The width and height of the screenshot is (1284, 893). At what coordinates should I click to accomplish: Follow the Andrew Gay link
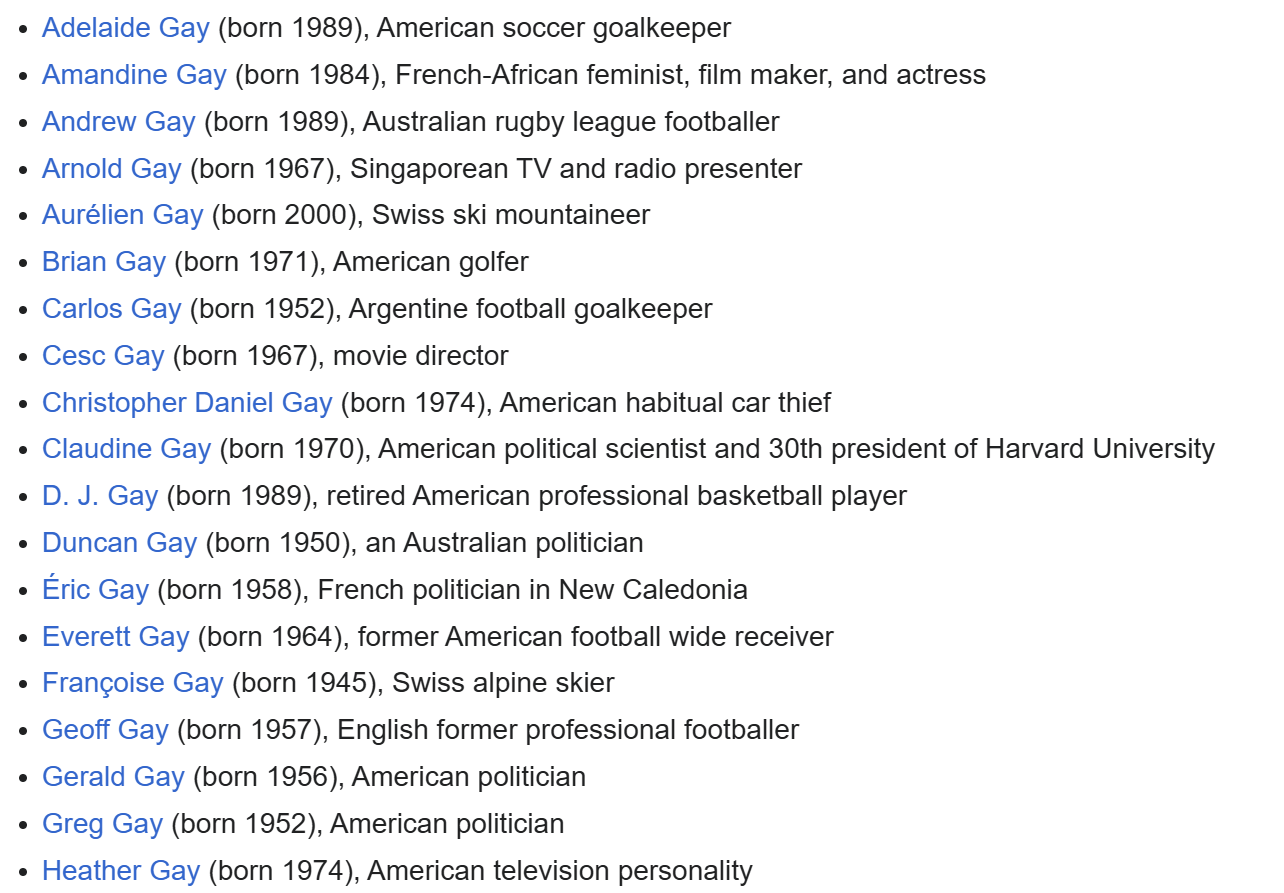[x=118, y=122]
